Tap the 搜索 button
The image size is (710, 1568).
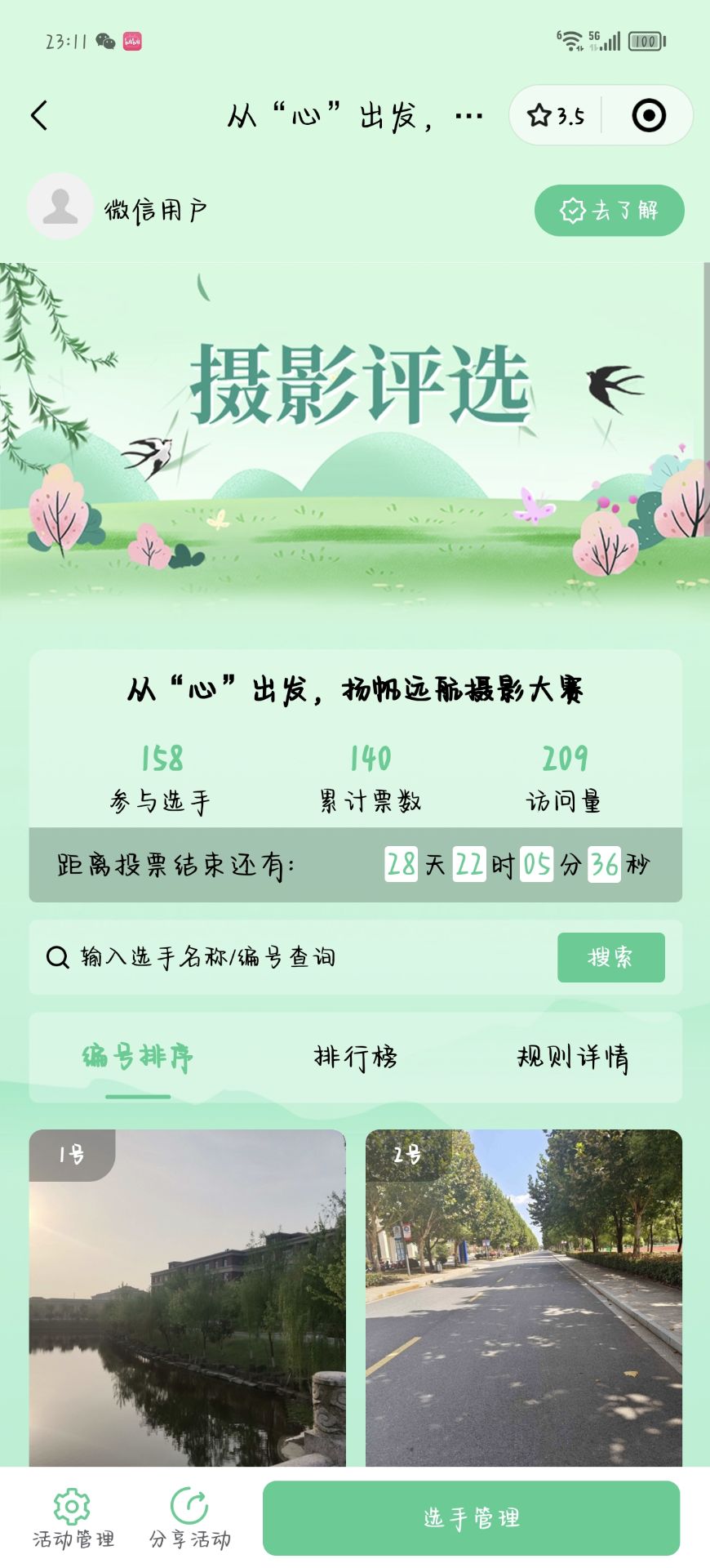pyautogui.click(x=610, y=957)
